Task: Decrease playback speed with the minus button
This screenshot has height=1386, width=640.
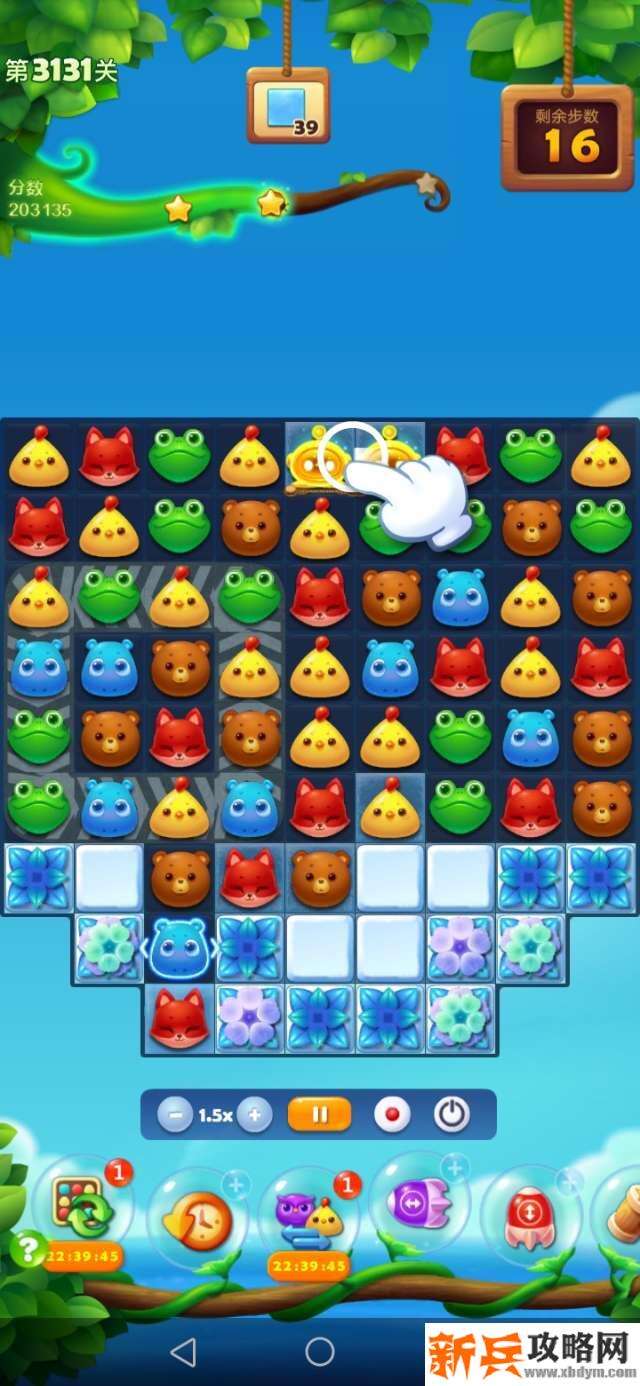Action: click(x=174, y=1114)
